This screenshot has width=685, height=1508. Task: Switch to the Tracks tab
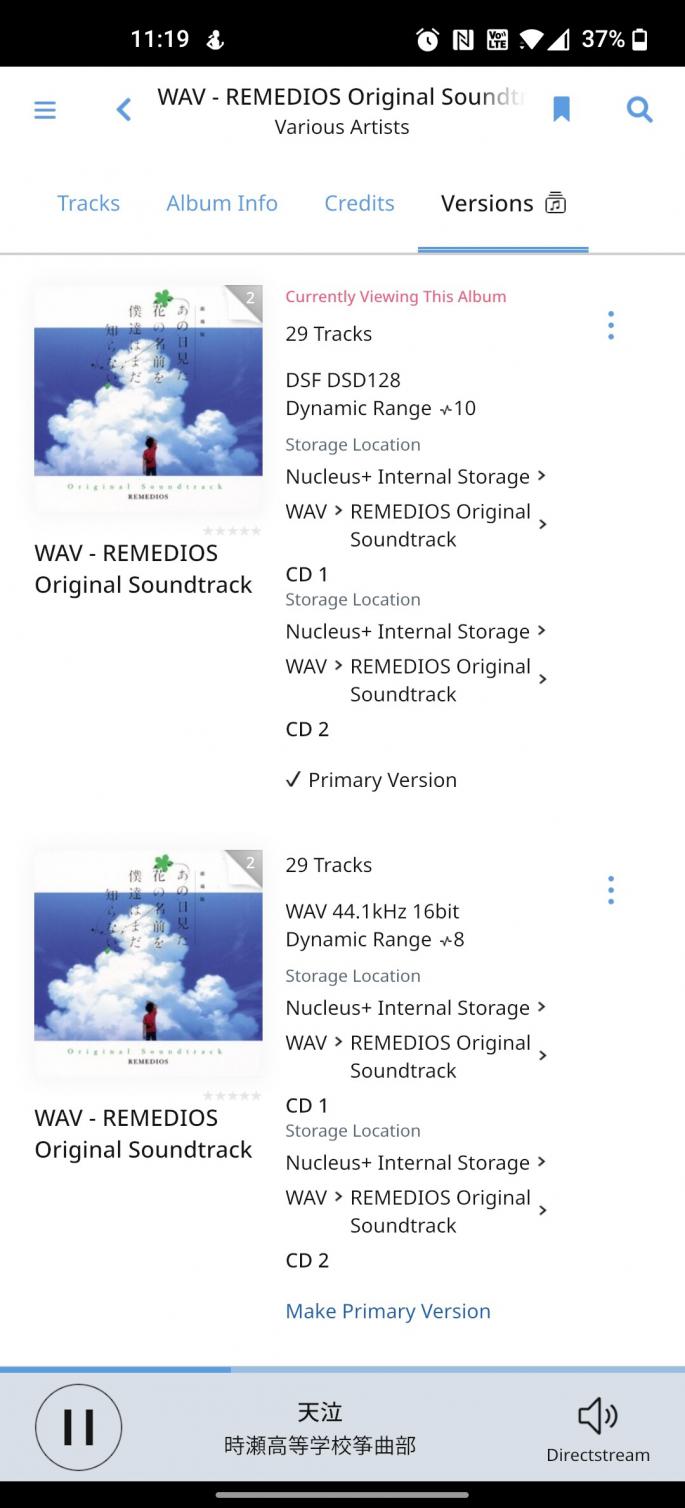(x=88, y=203)
